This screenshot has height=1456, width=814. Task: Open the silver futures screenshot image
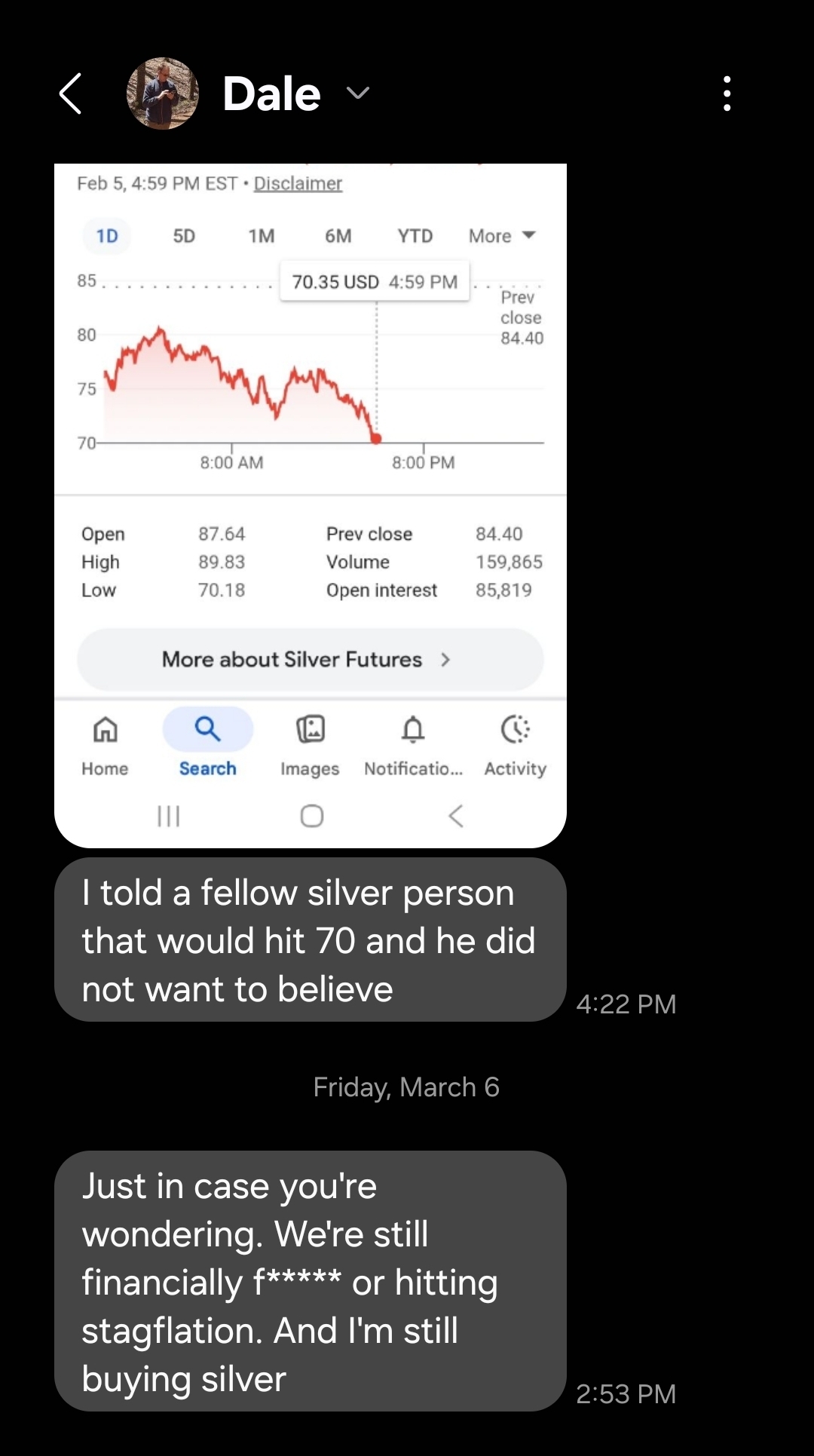pyautogui.click(x=310, y=505)
